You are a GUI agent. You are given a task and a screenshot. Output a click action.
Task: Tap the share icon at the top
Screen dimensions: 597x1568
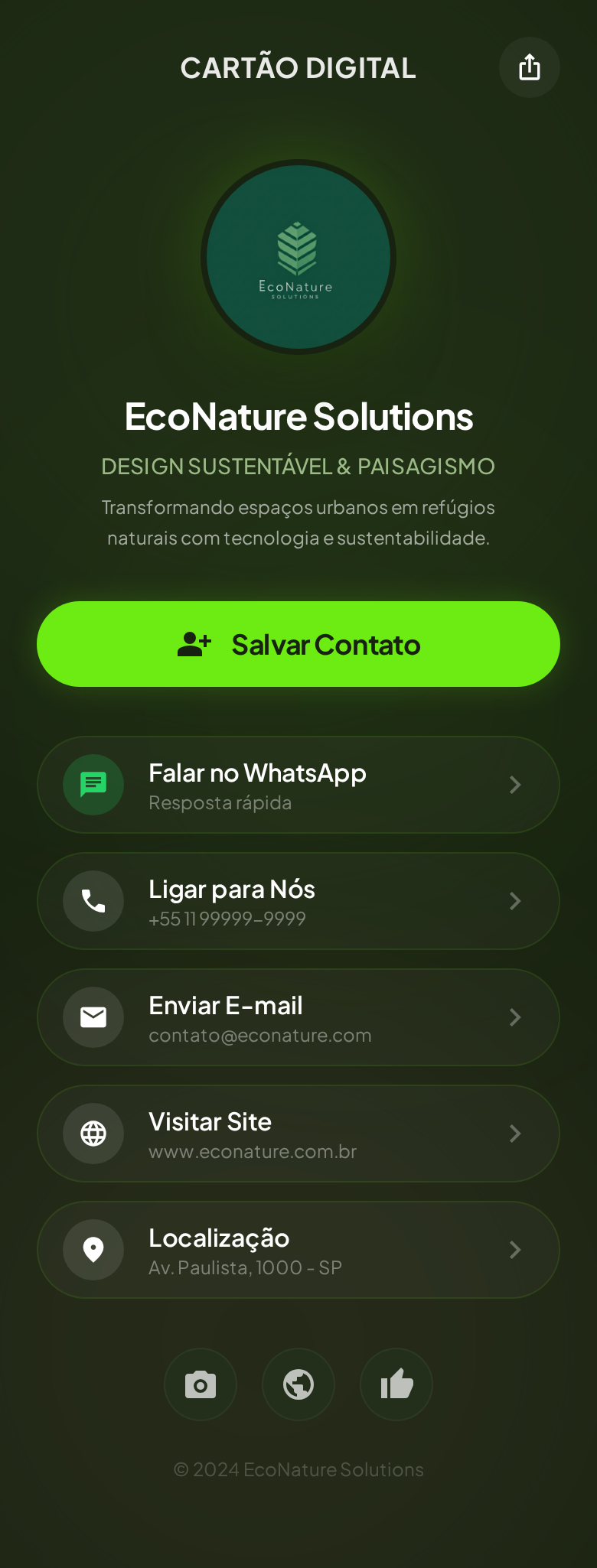click(529, 67)
